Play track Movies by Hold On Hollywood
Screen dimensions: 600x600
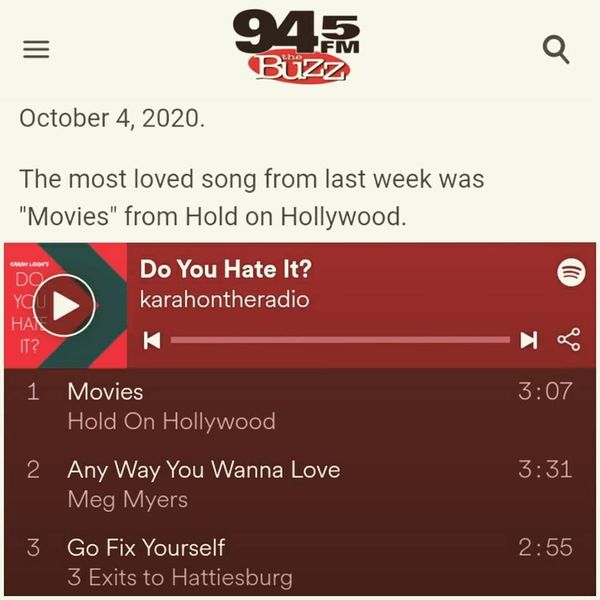click(105, 392)
